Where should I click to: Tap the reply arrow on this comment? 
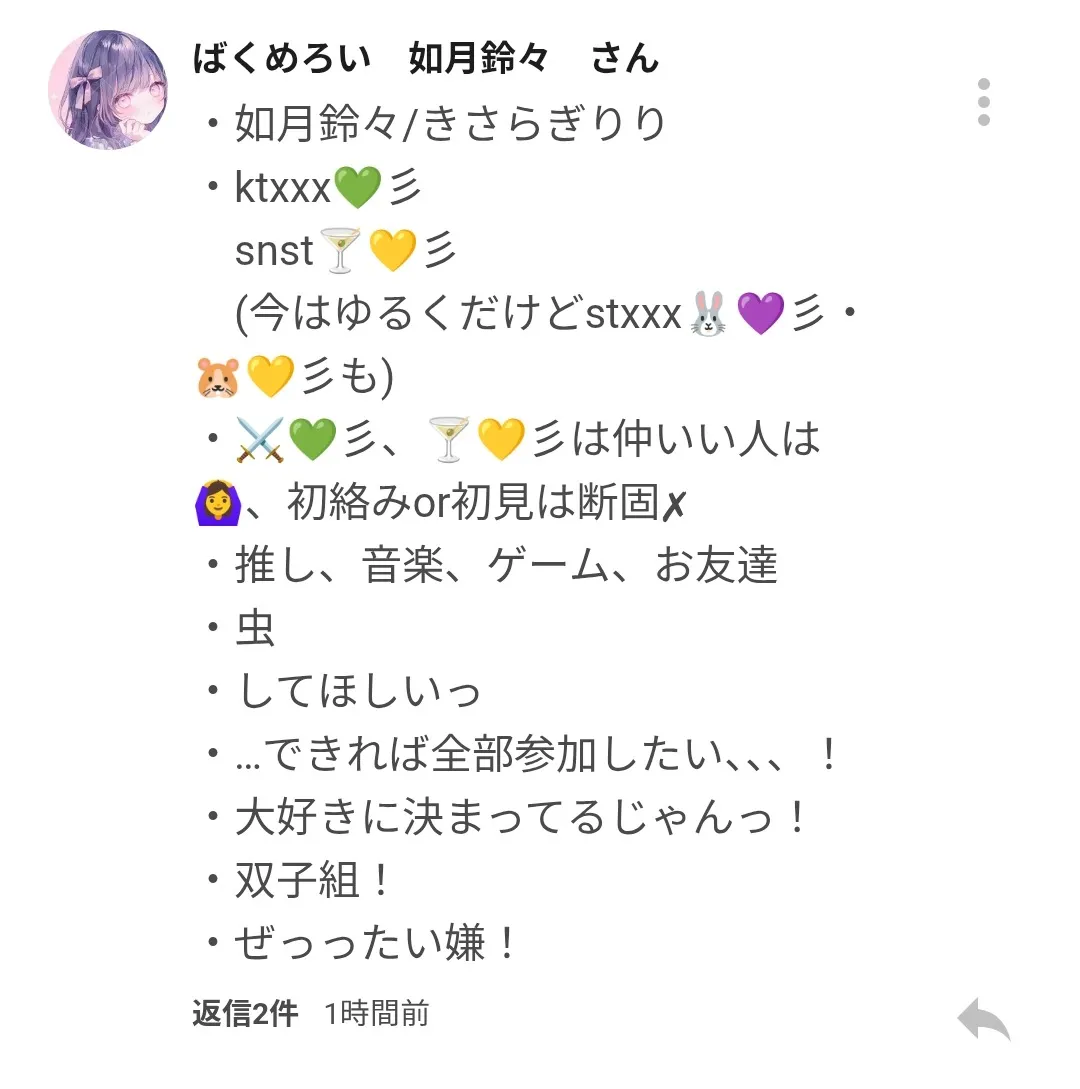(x=984, y=1019)
